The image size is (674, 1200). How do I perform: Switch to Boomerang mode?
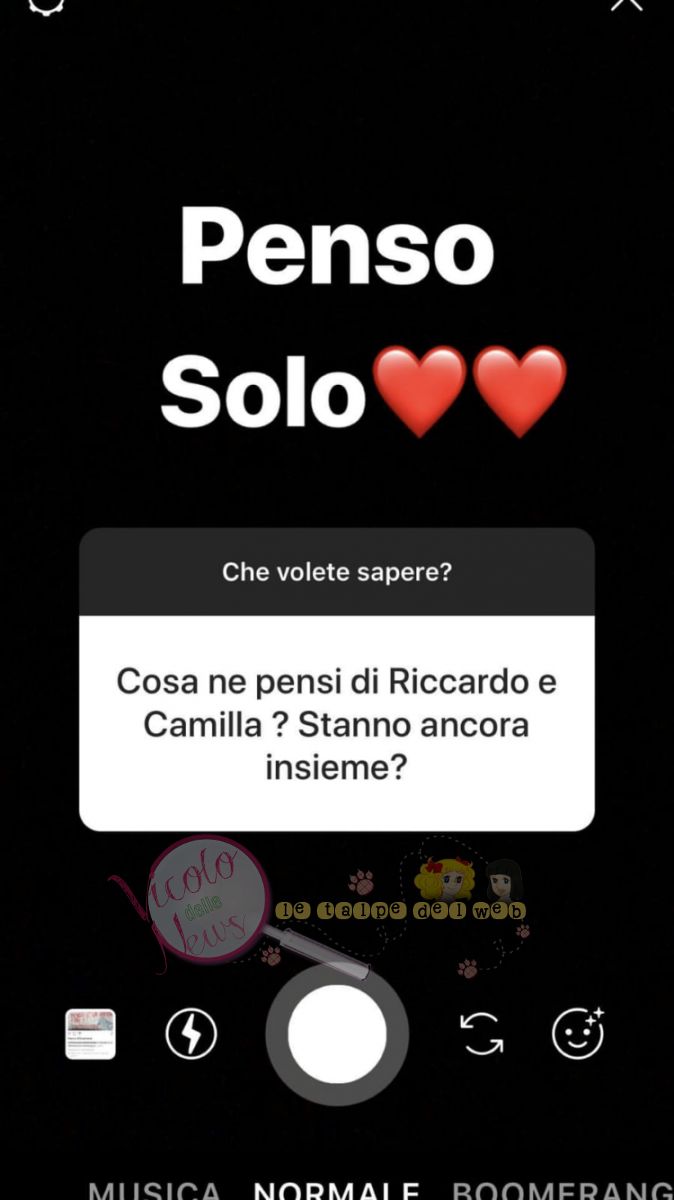point(562,1190)
